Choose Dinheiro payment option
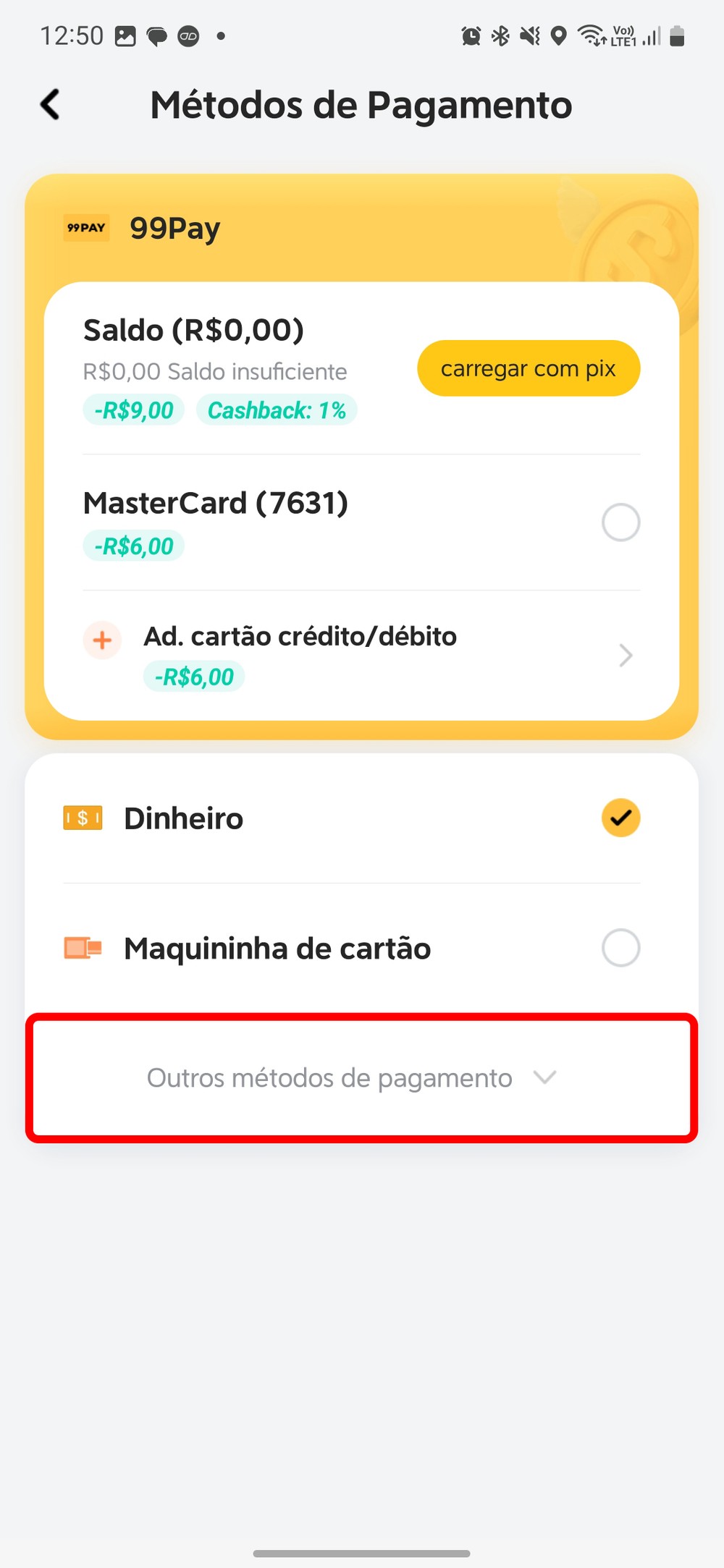Screen dimensions: 724x1568 620,818
